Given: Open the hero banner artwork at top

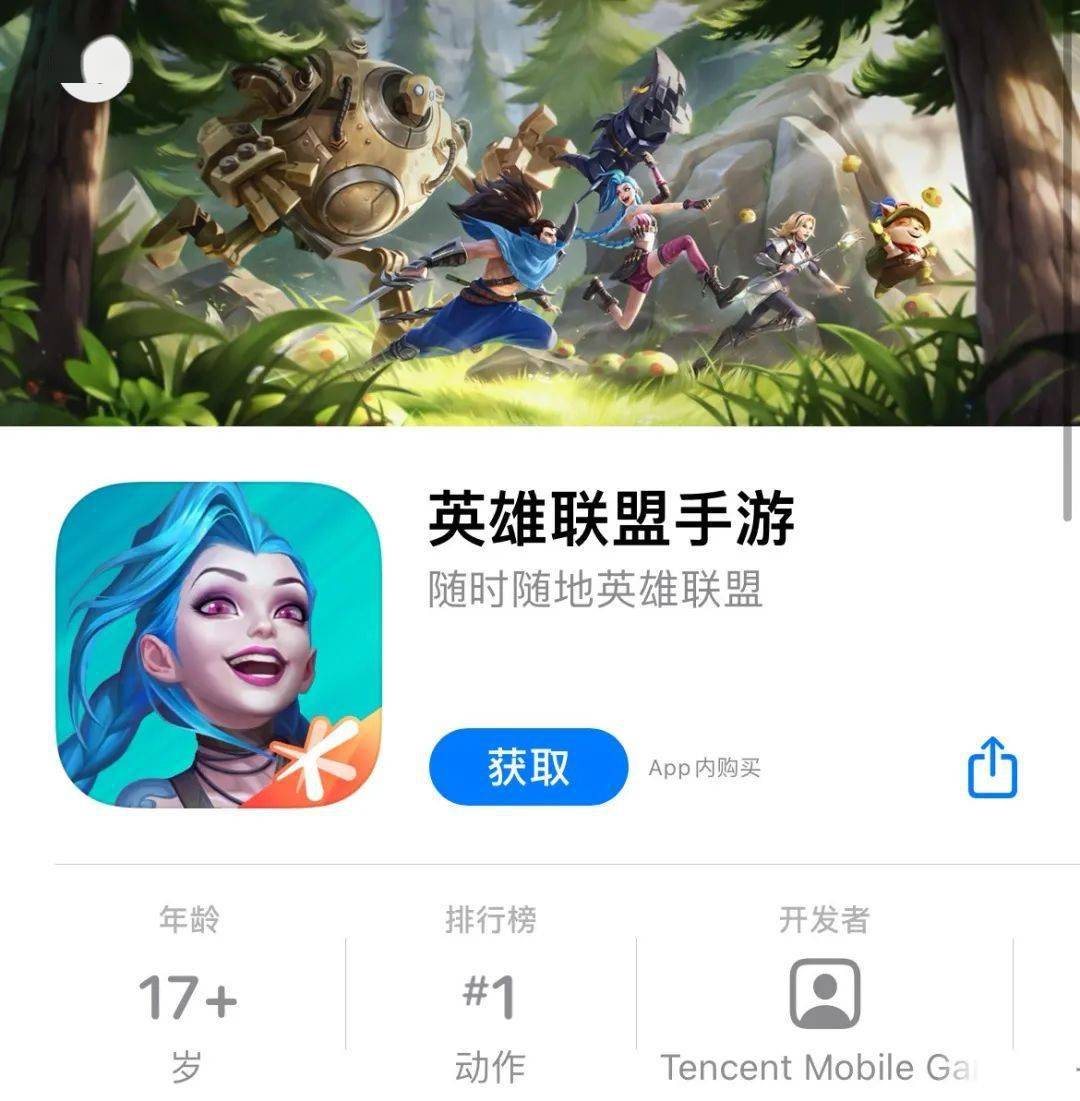Looking at the screenshot, I should pos(540,215).
